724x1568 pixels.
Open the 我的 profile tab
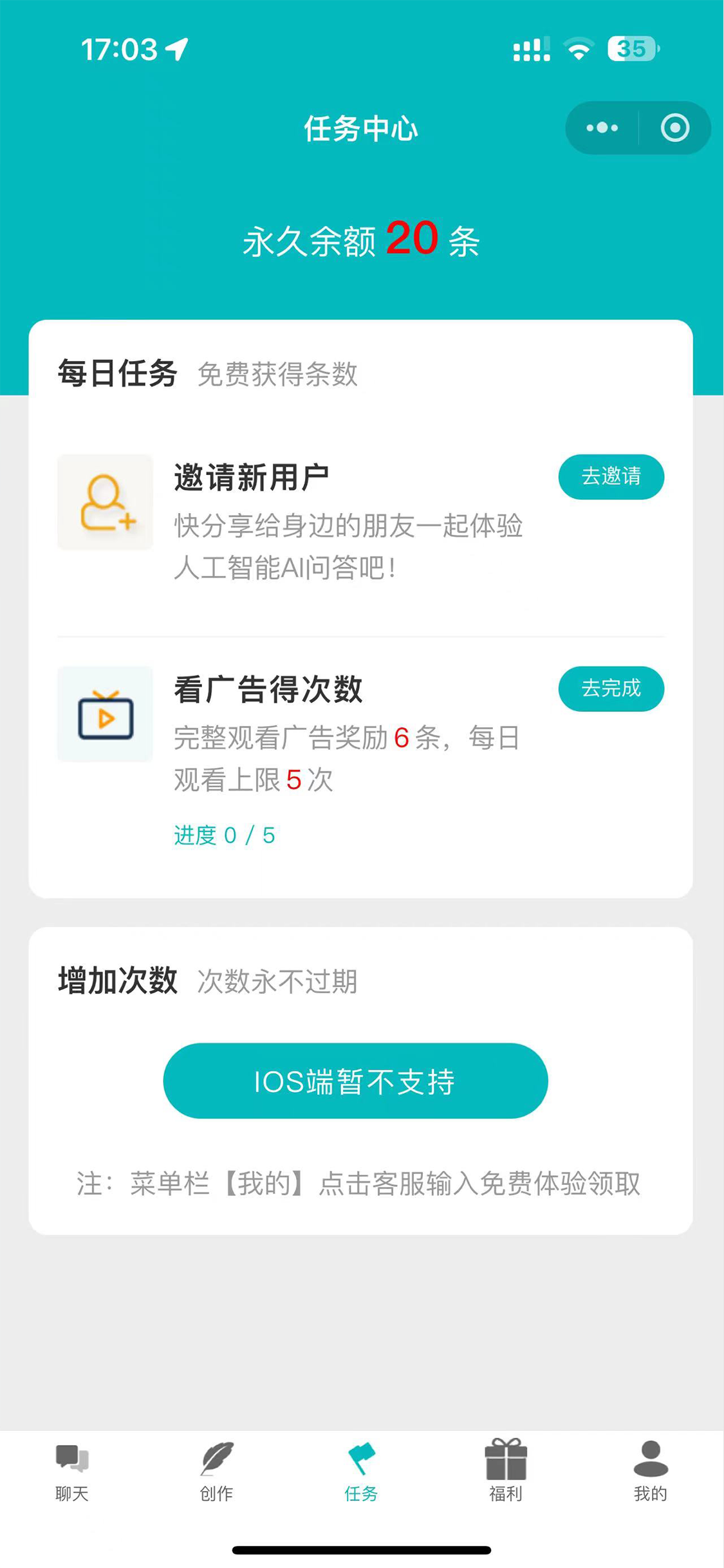(x=651, y=1471)
